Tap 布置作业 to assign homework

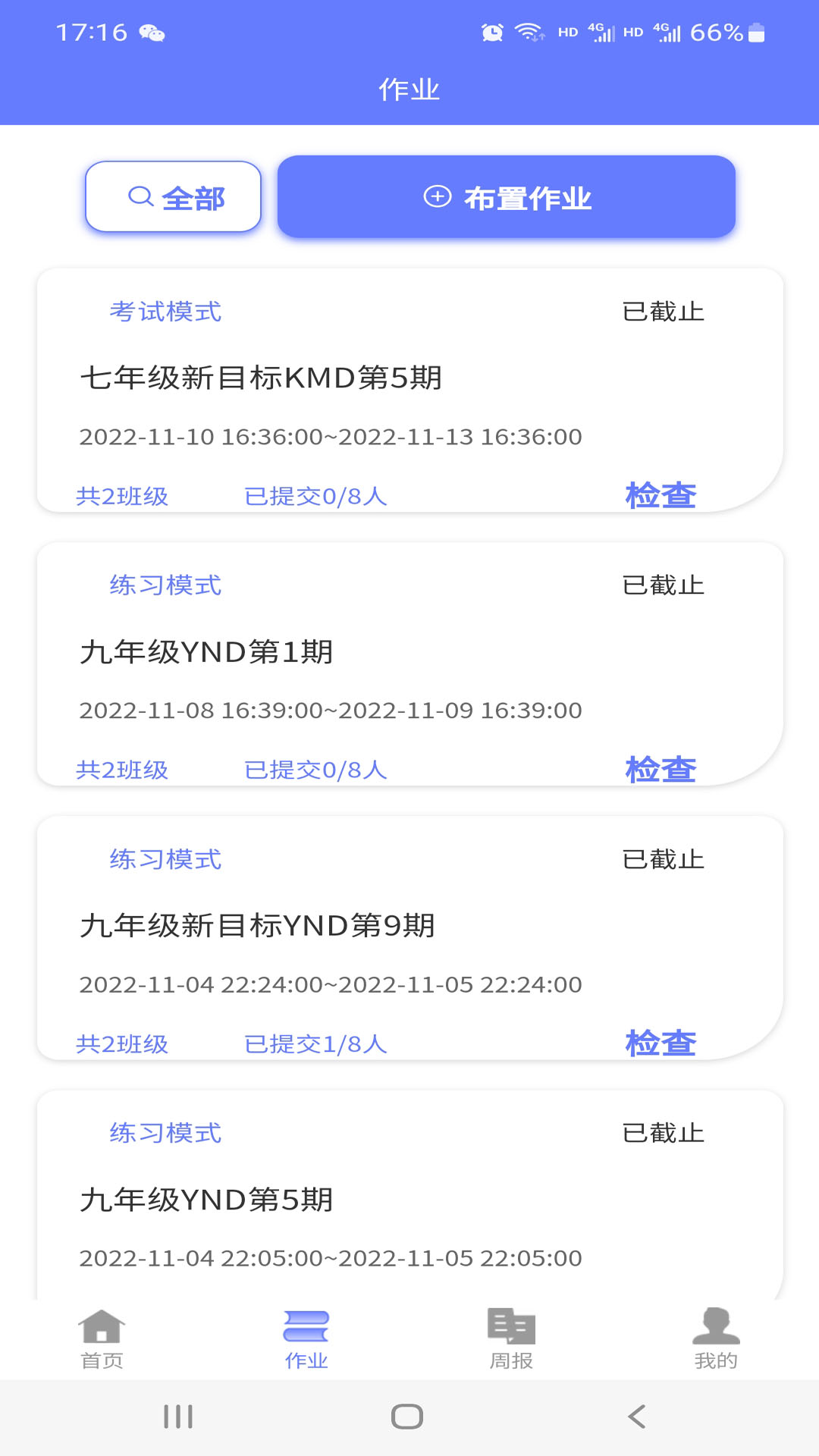(507, 197)
